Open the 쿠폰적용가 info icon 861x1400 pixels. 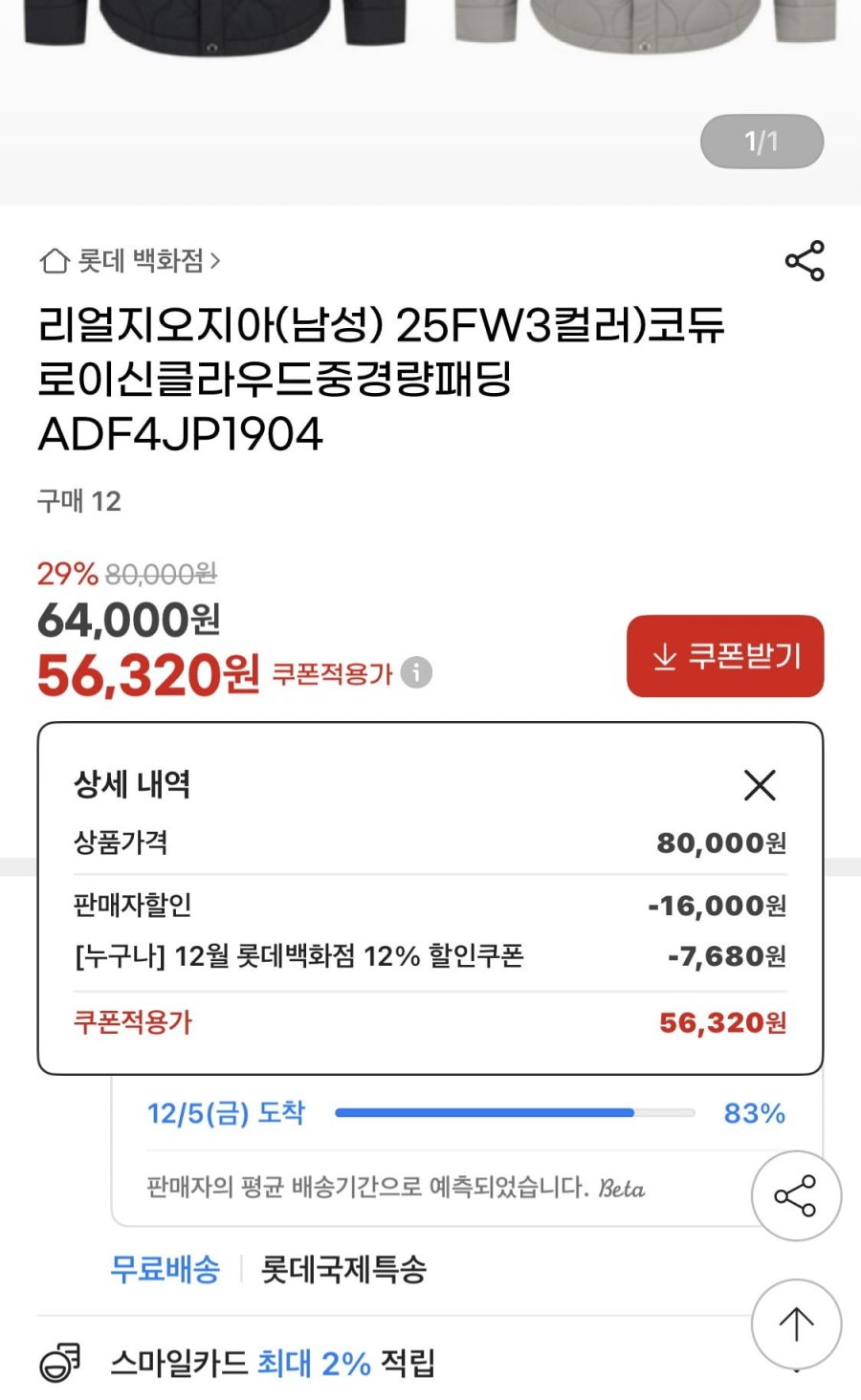coord(416,672)
